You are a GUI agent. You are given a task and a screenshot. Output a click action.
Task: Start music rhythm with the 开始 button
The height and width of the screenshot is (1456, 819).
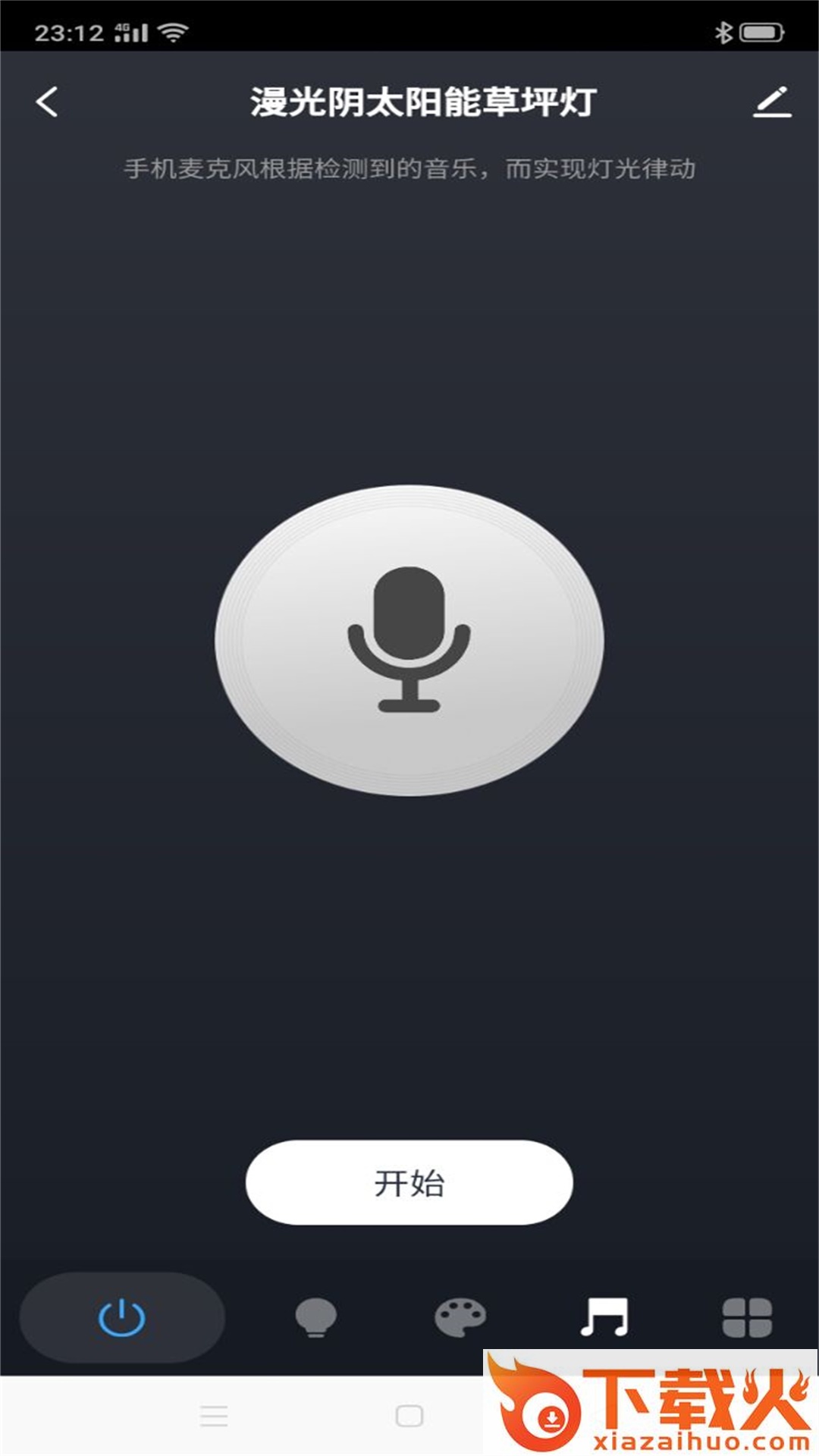tap(409, 1182)
